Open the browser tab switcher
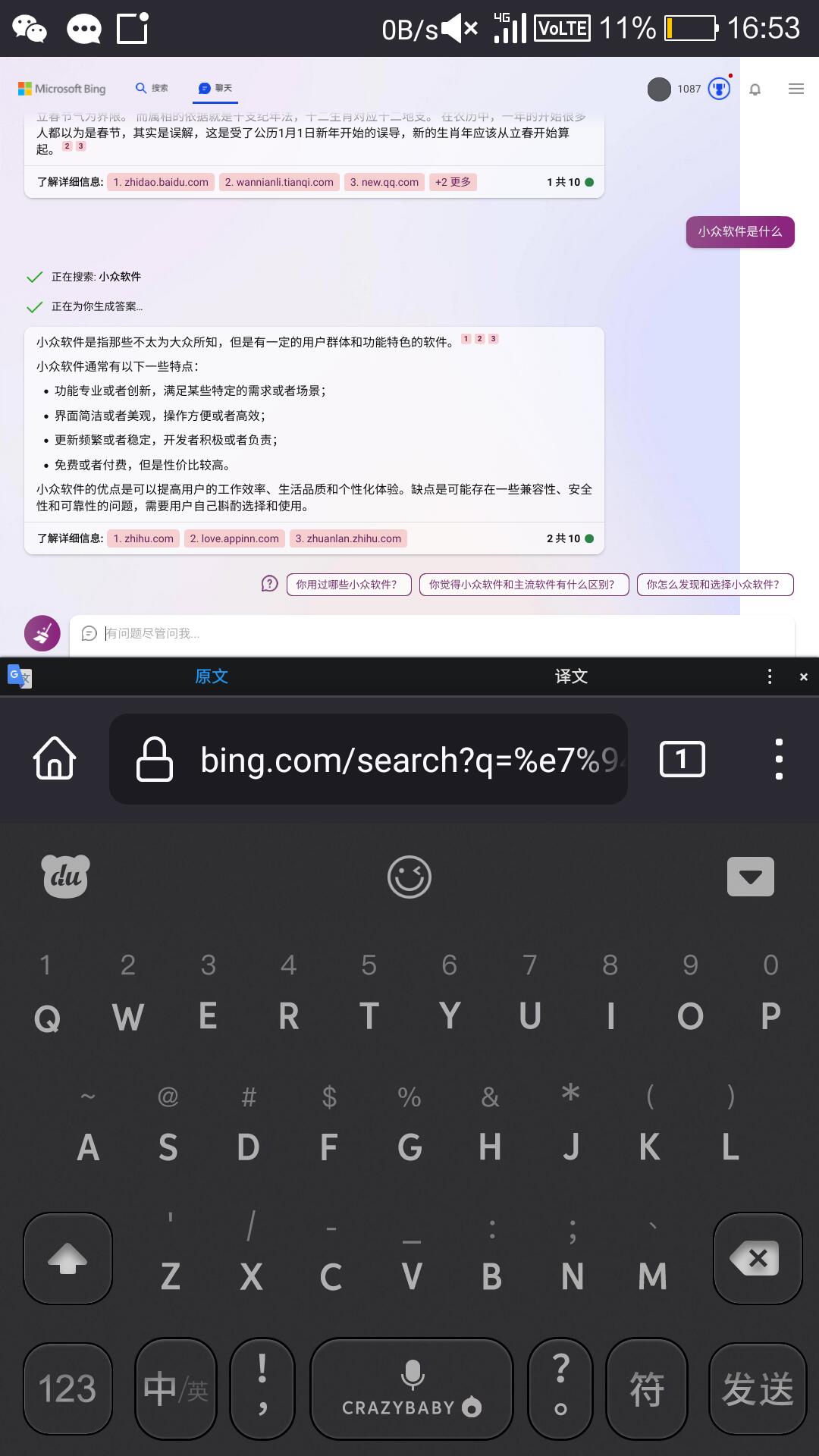This screenshot has height=1456, width=819. (682, 758)
